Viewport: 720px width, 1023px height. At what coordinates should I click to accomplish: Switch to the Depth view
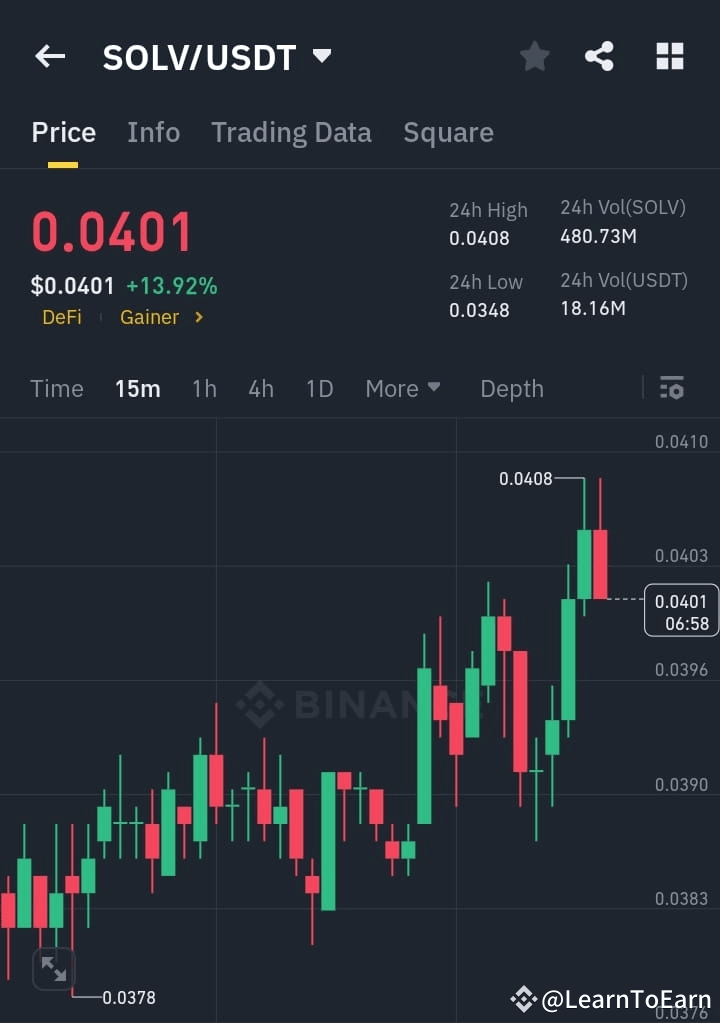pyautogui.click(x=512, y=388)
